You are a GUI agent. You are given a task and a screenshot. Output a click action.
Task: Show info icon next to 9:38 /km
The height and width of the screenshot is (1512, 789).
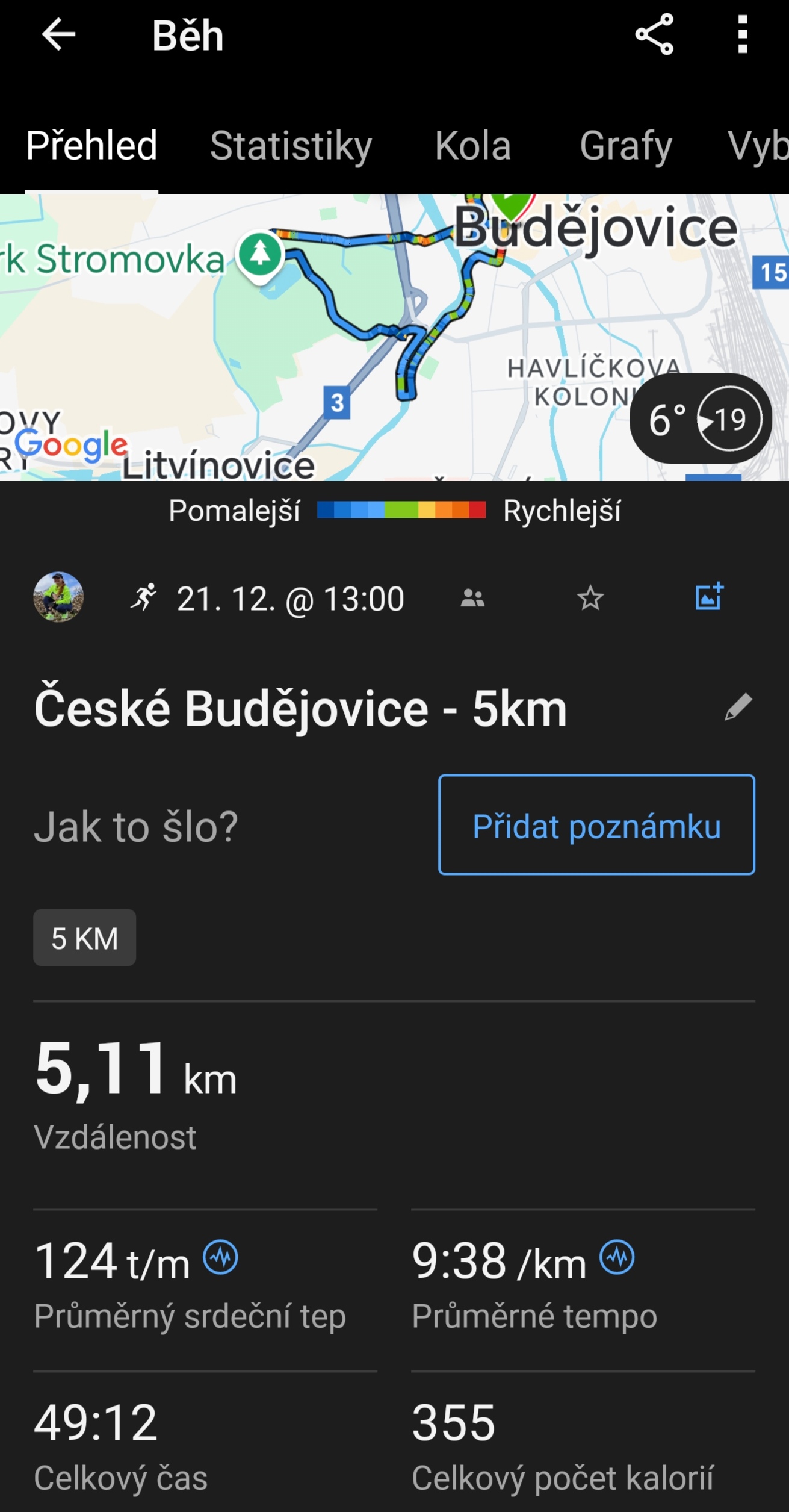click(x=617, y=1257)
